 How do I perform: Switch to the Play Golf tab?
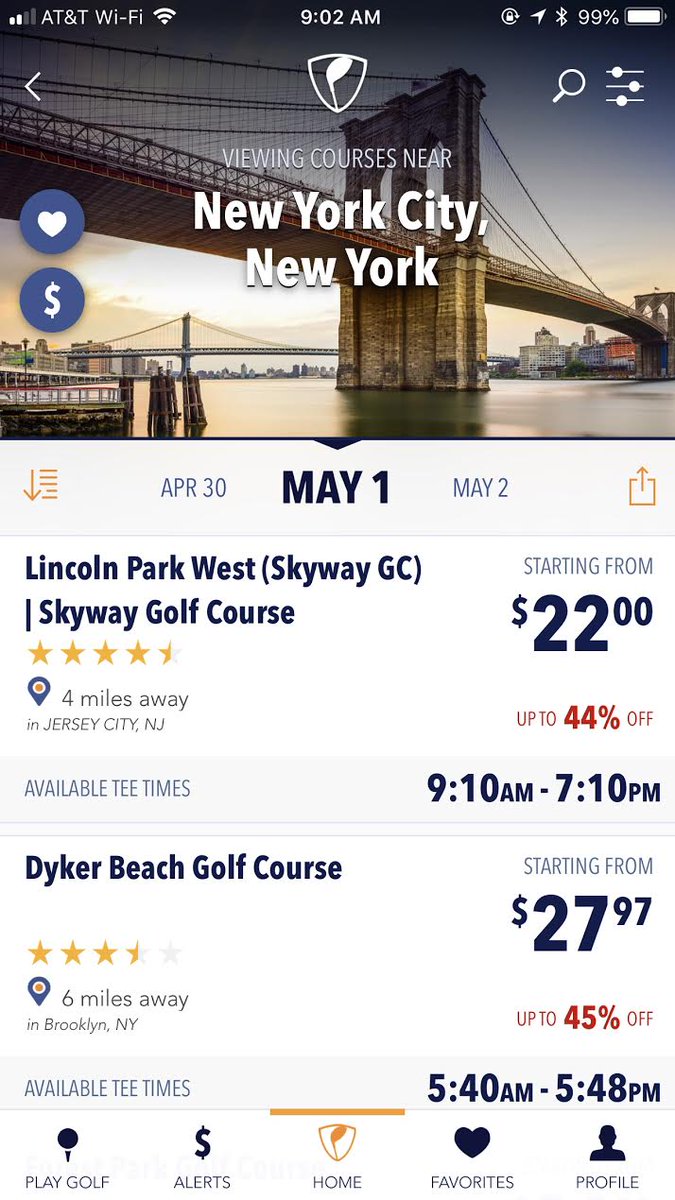(67, 1157)
